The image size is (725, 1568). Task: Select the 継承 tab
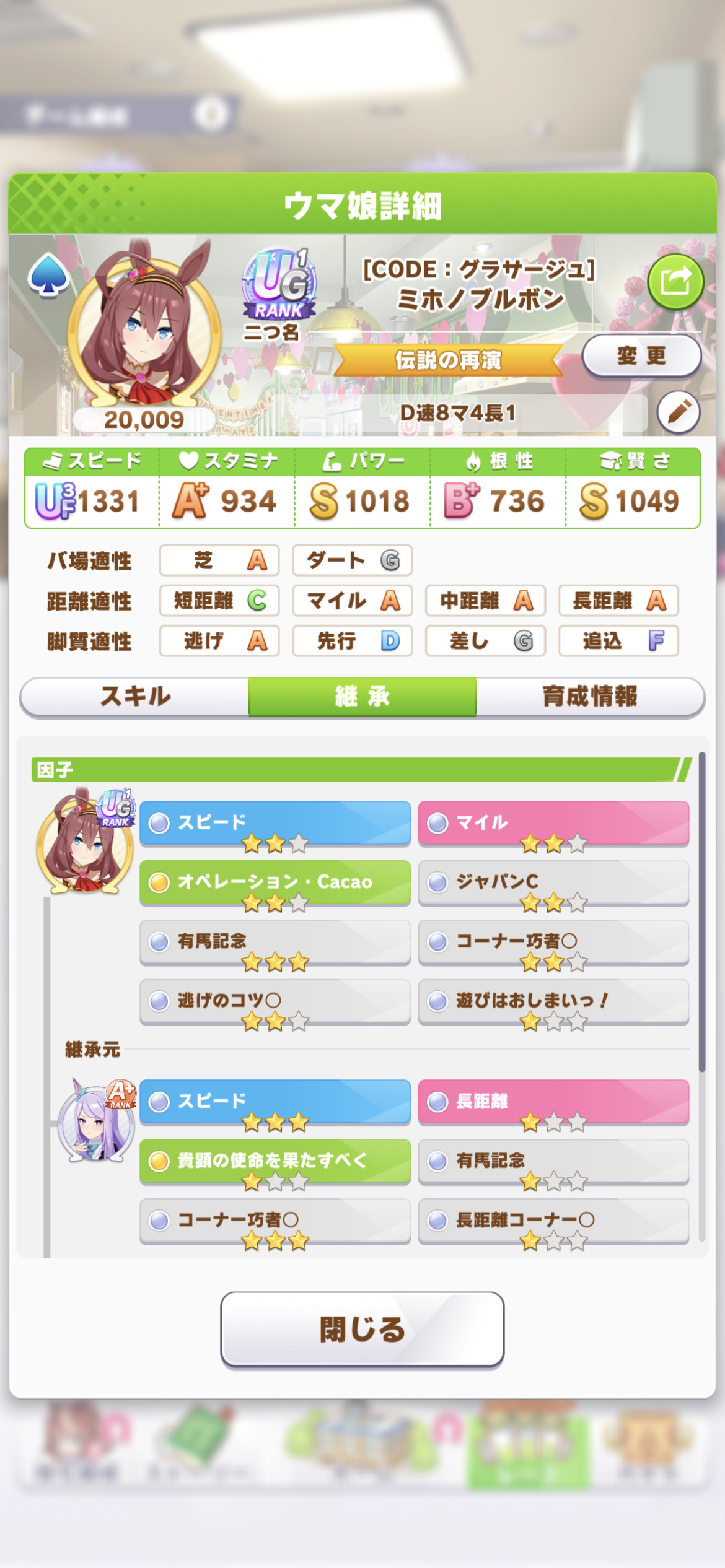pyautogui.click(x=362, y=697)
